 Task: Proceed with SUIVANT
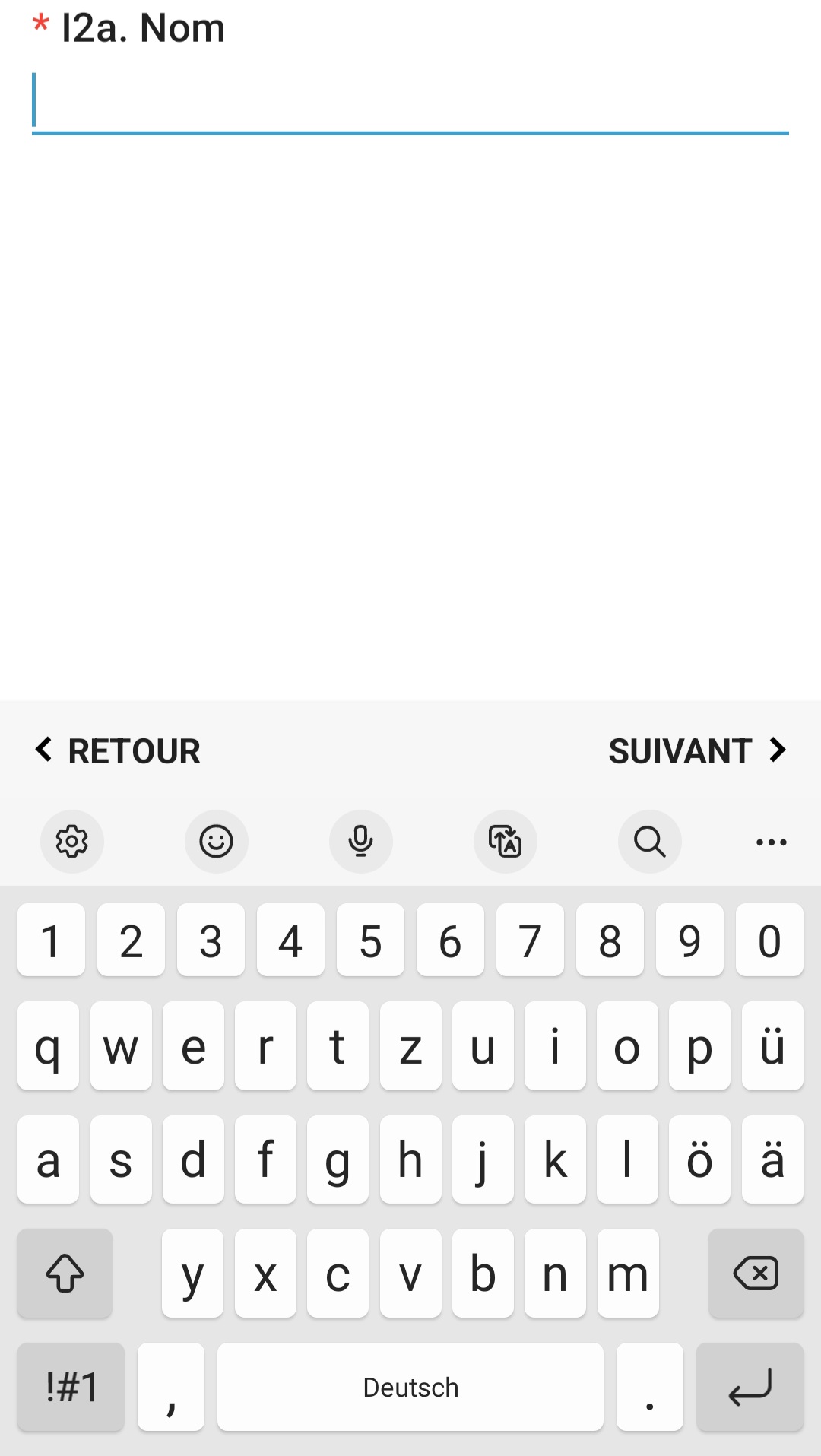coord(697,751)
